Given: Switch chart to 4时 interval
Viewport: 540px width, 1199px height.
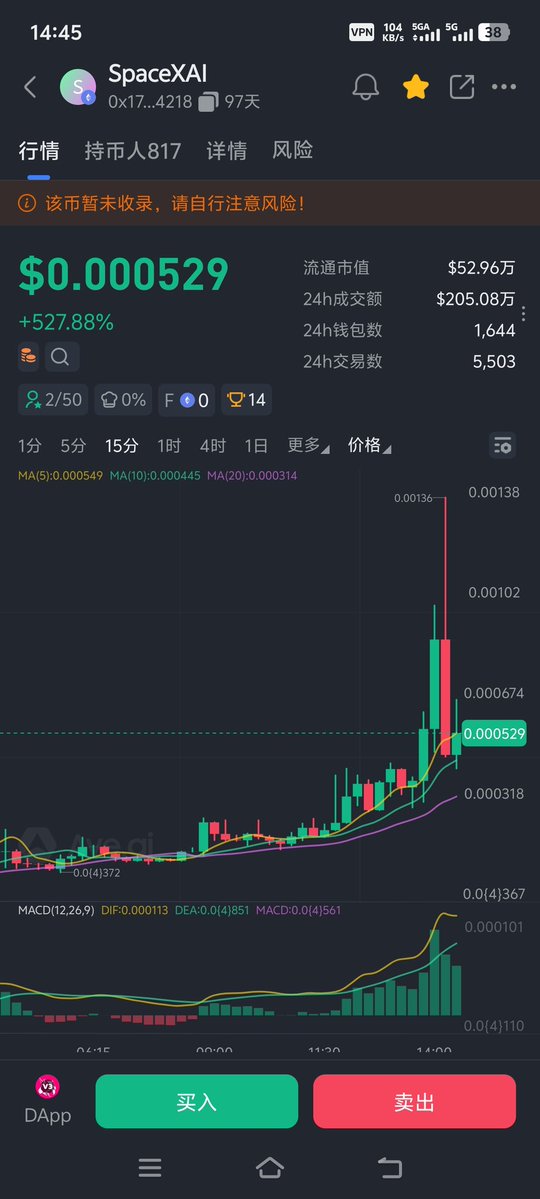Looking at the screenshot, I should pyautogui.click(x=213, y=445).
